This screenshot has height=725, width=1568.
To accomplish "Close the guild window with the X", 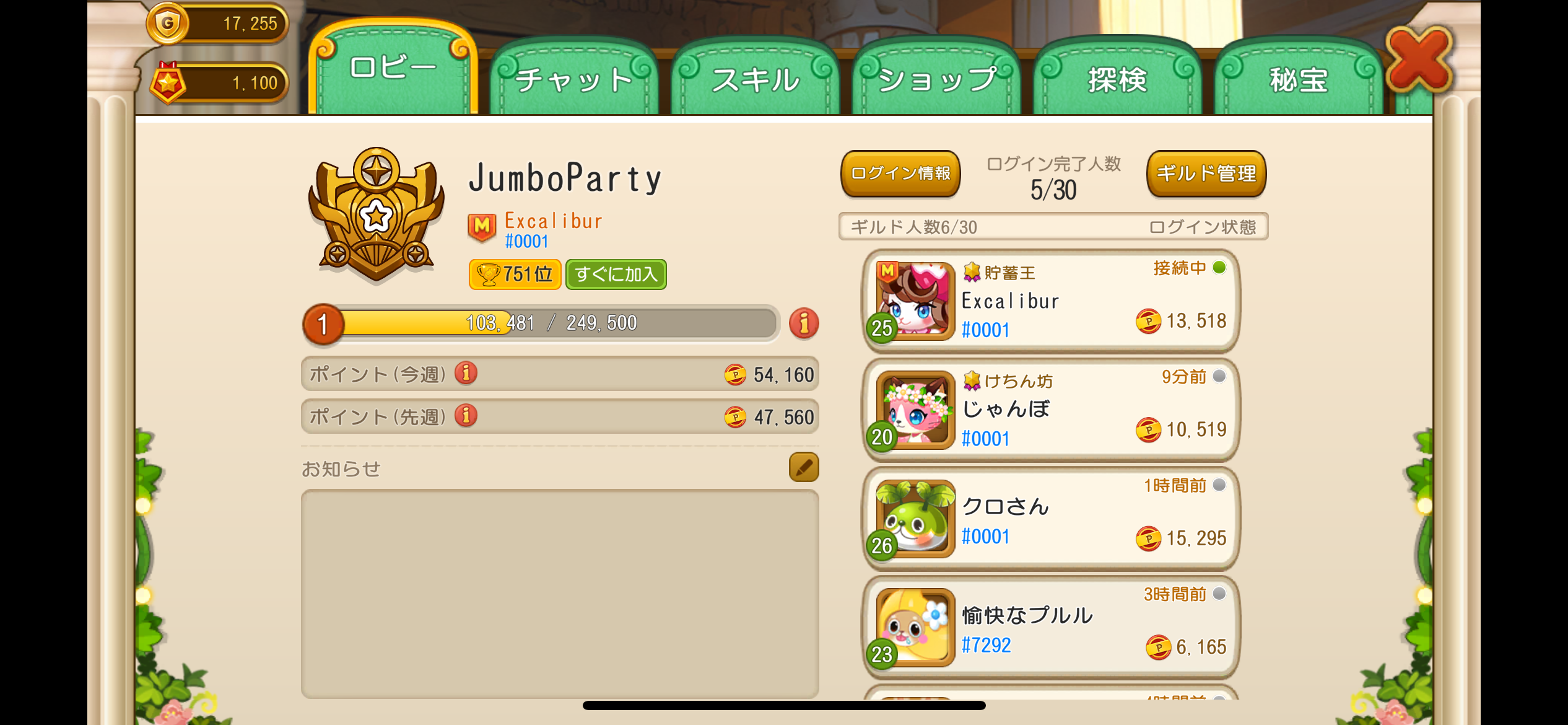I will (x=1419, y=59).
